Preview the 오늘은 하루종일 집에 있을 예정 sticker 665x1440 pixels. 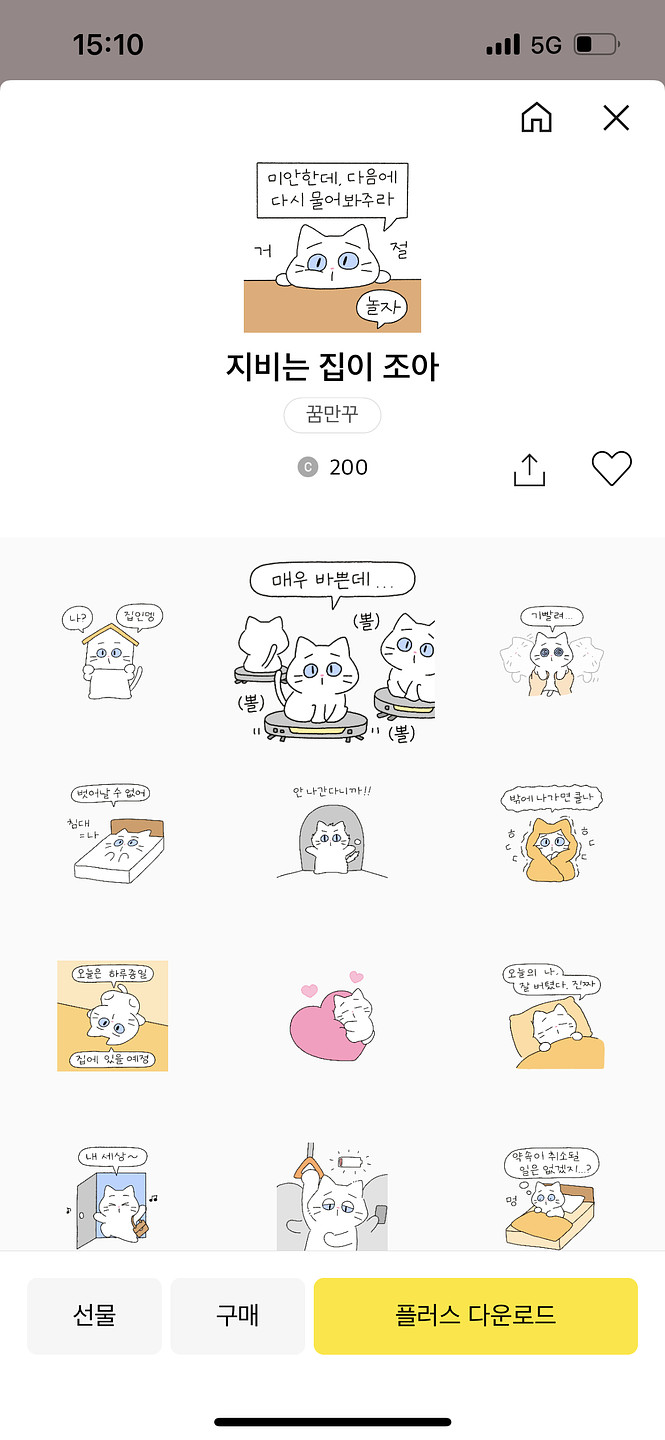112,1015
